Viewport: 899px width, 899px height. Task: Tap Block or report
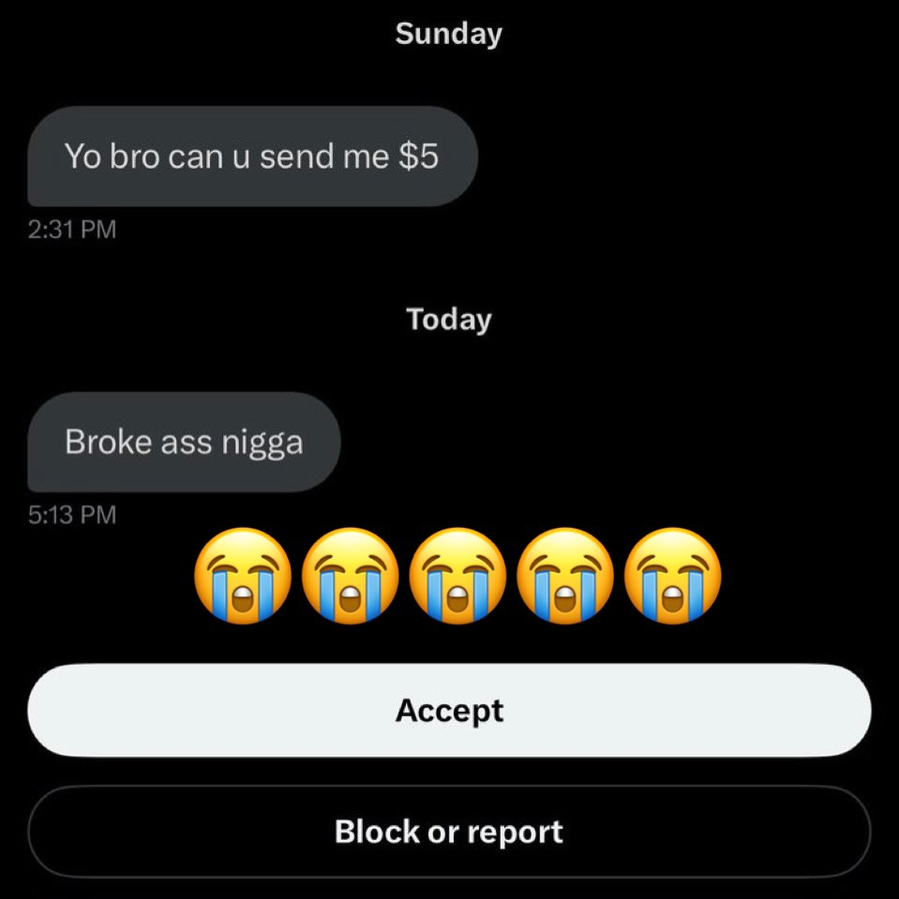450,831
